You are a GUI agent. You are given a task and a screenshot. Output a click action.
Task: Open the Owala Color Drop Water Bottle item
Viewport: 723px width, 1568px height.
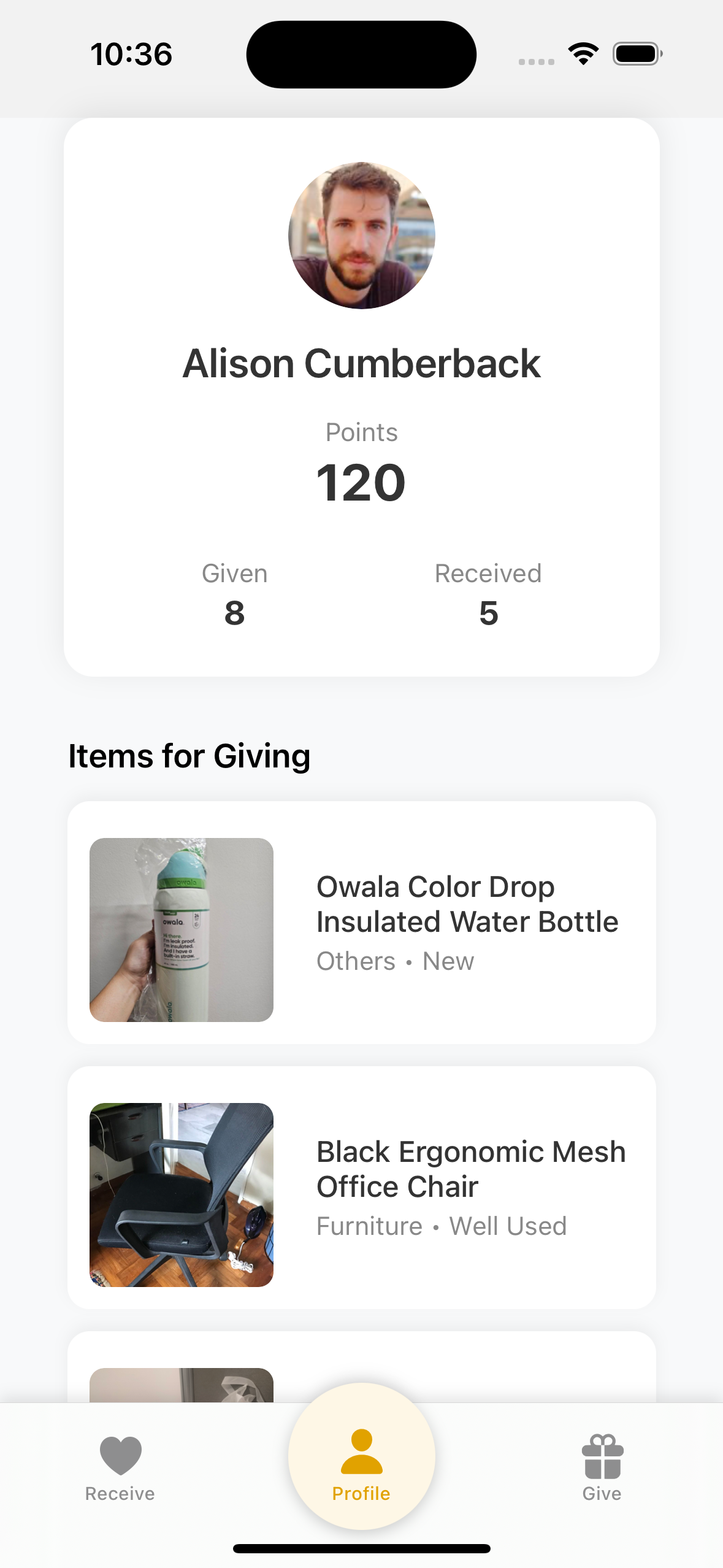pyautogui.click(x=361, y=922)
